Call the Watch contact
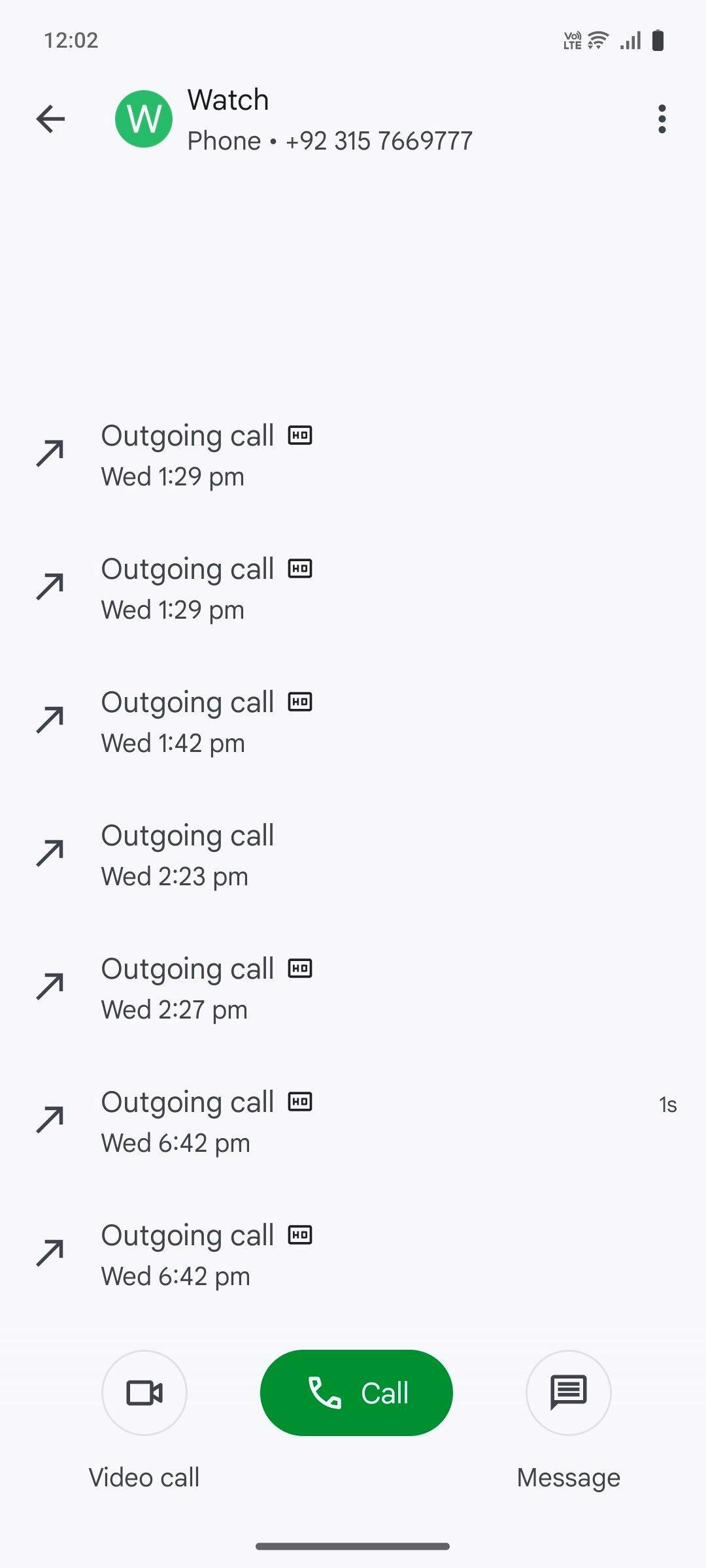The width and height of the screenshot is (706, 1568). [356, 1393]
